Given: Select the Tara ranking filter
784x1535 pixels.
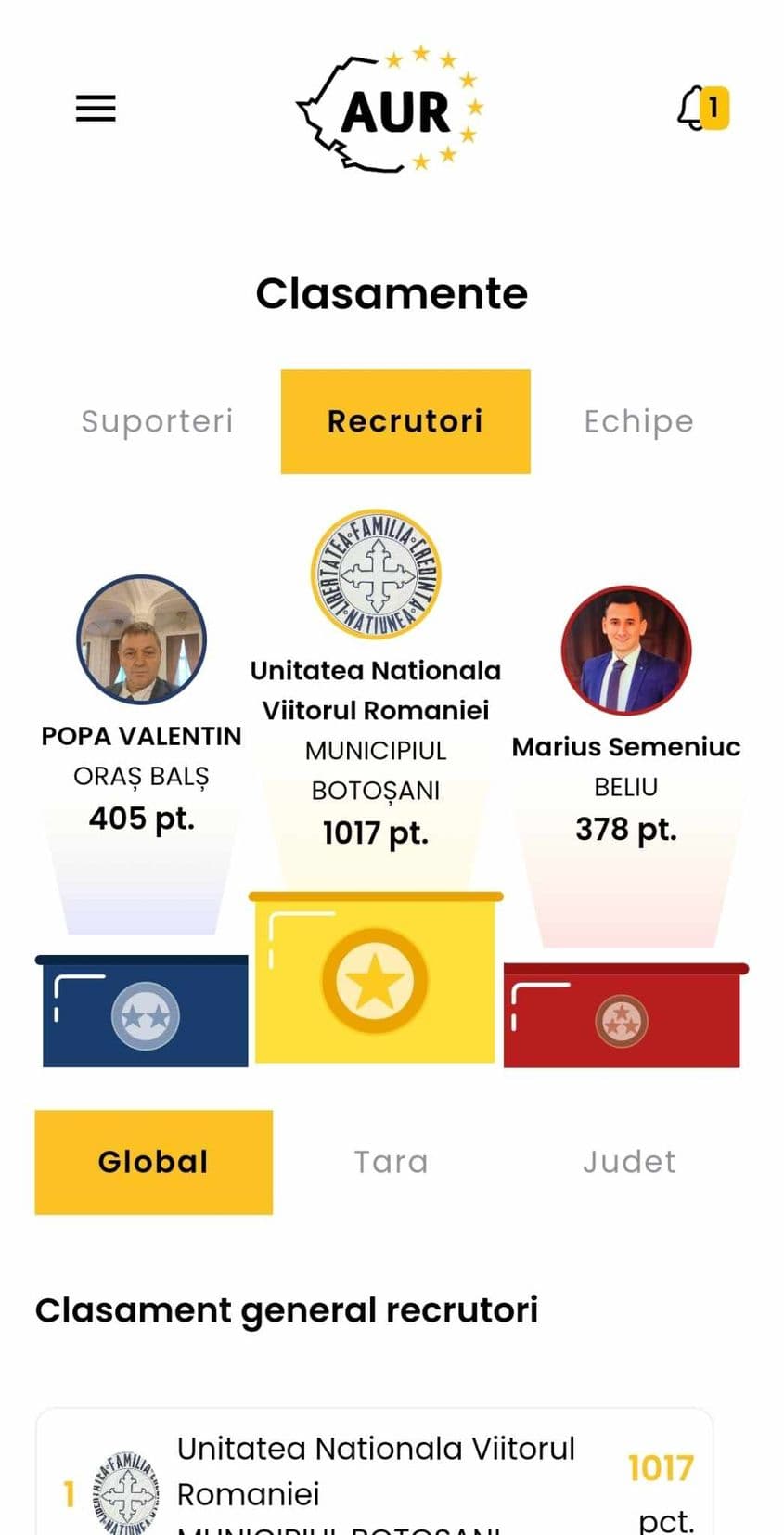Looking at the screenshot, I should pos(391,1162).
